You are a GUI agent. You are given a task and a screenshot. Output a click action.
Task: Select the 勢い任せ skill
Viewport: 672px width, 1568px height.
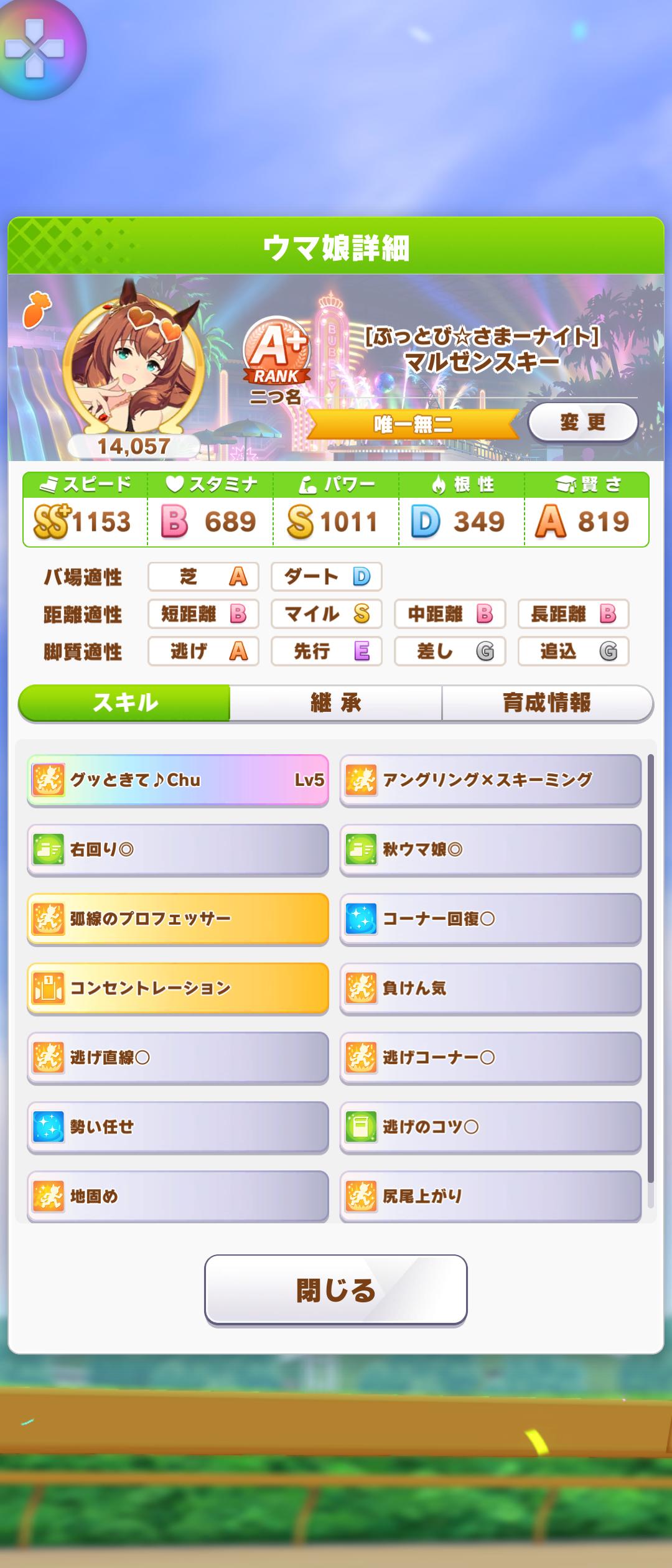click(x=178, y=1127)
